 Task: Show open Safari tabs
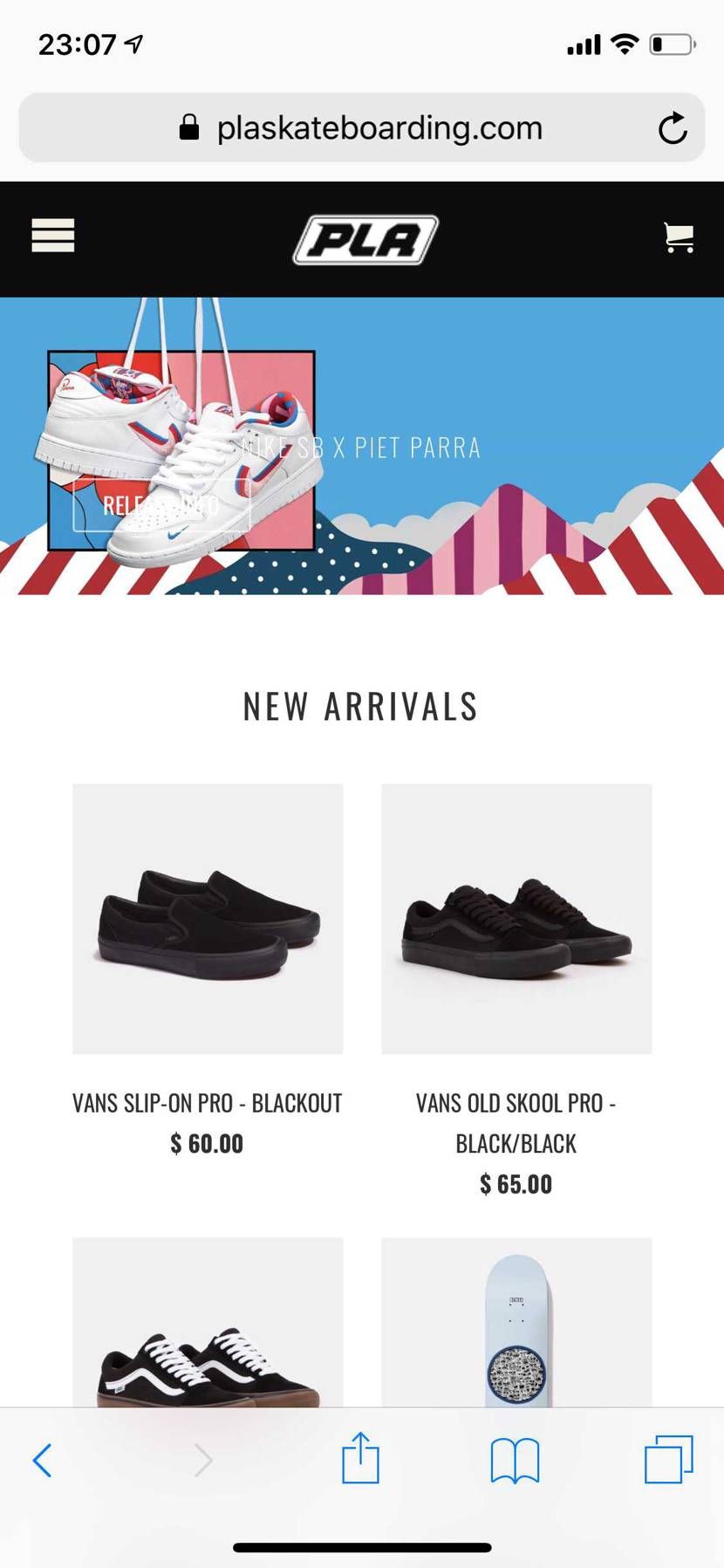668,1459
